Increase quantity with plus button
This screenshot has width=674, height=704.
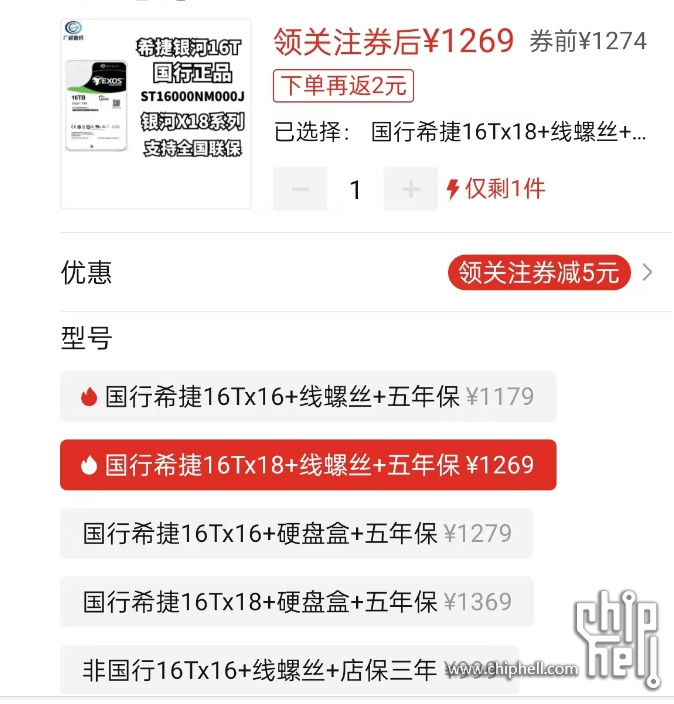point(410,189)
